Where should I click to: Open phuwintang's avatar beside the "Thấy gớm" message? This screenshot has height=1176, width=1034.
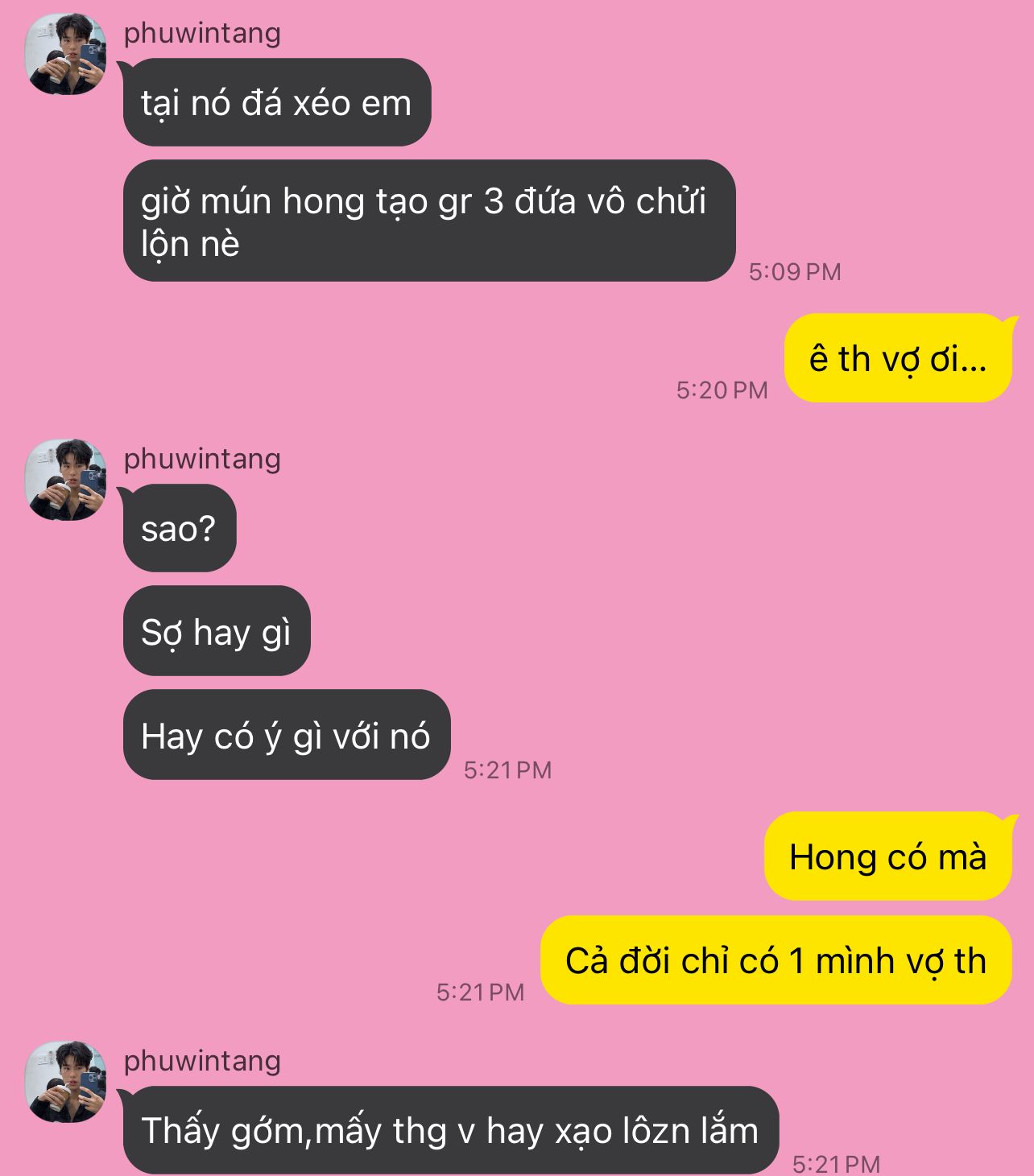67,1083
